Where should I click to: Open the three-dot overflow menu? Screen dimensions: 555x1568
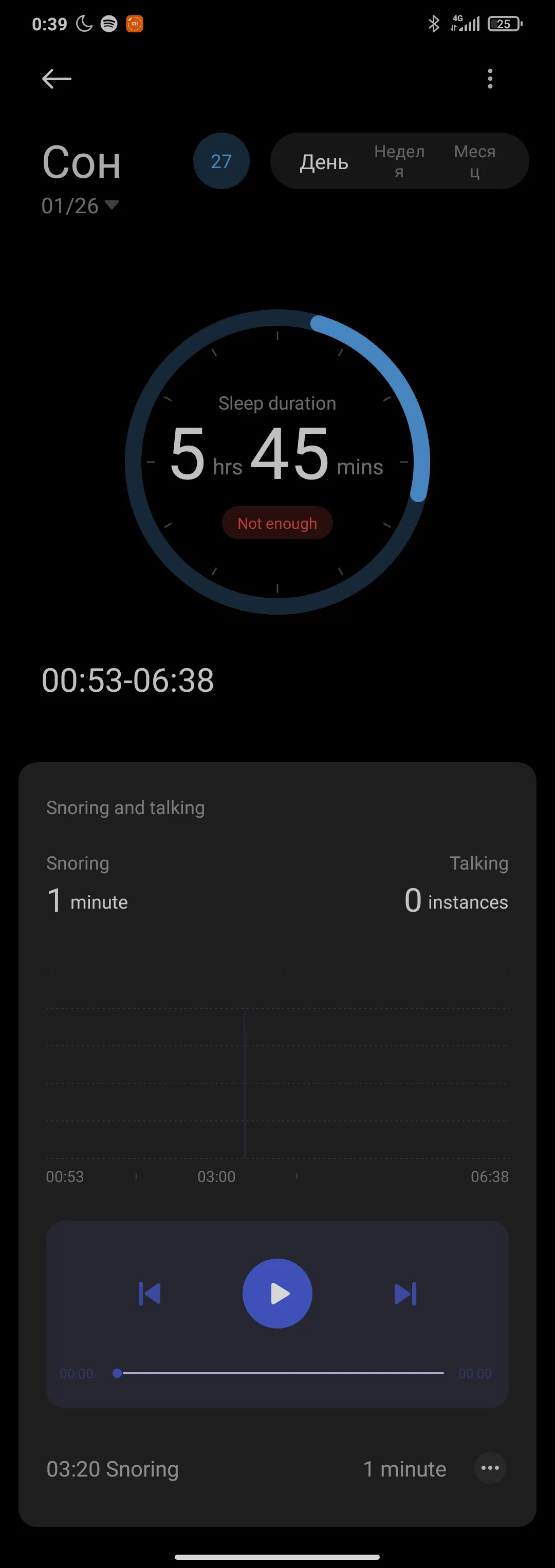[490, 79]
